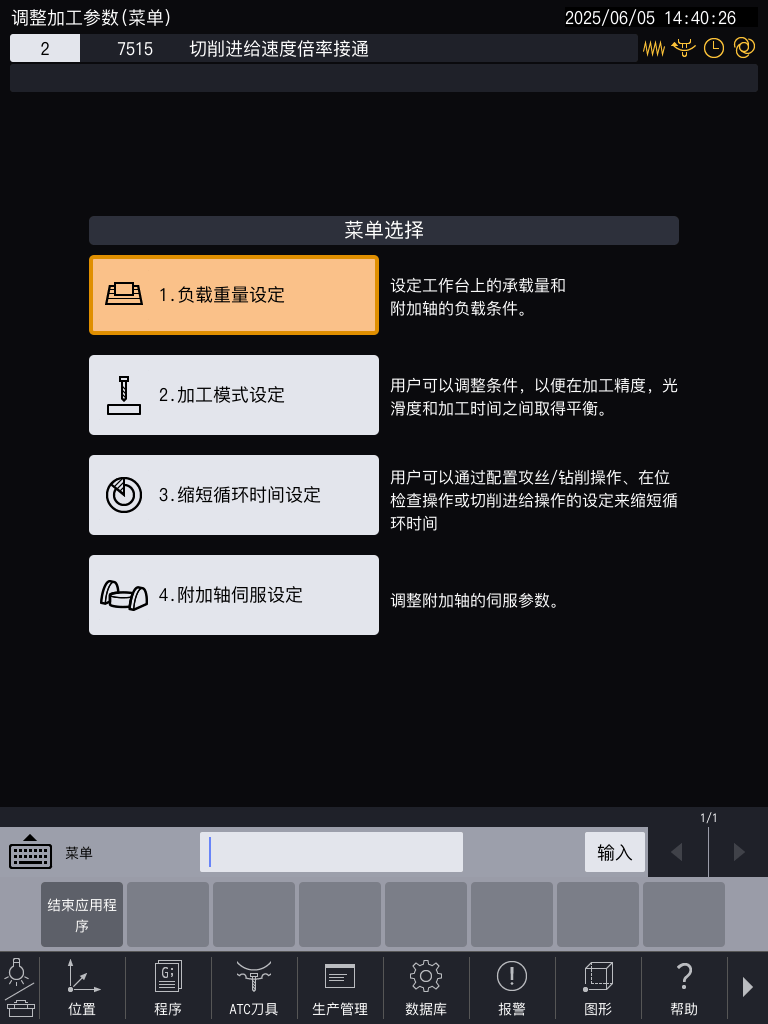Open 3.缩短循环时间设定 cycle time setting
The height and width of the screenshot is (1024, 768).
(233, 495)
